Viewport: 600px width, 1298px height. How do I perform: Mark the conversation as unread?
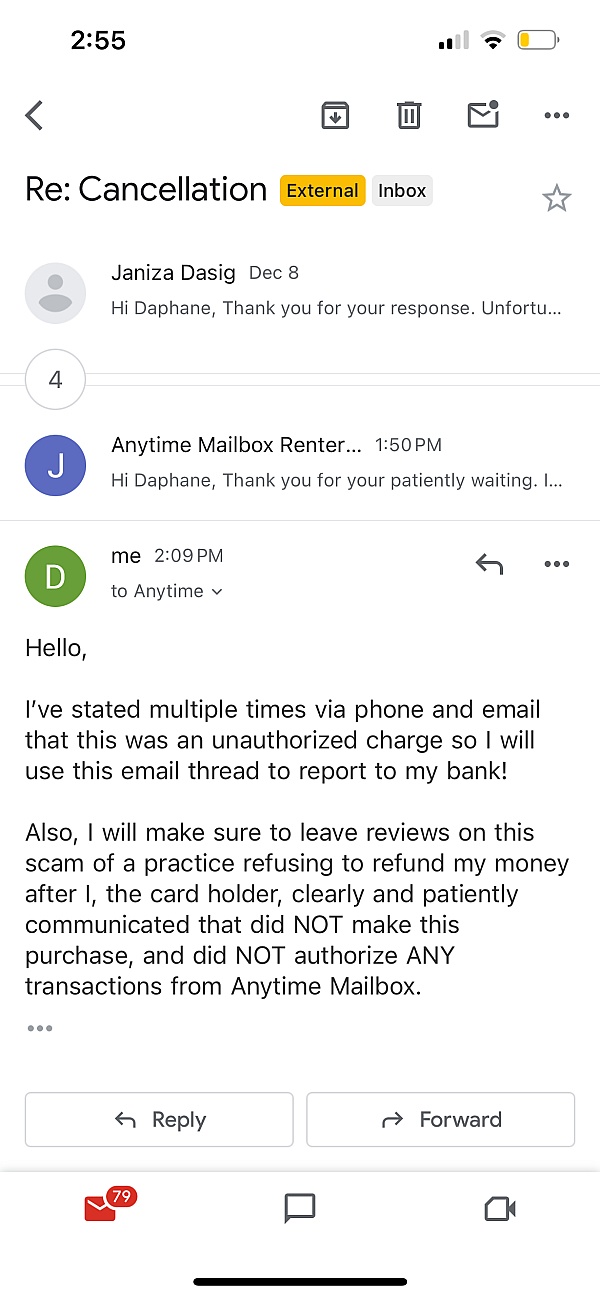(x=483, y=115)
